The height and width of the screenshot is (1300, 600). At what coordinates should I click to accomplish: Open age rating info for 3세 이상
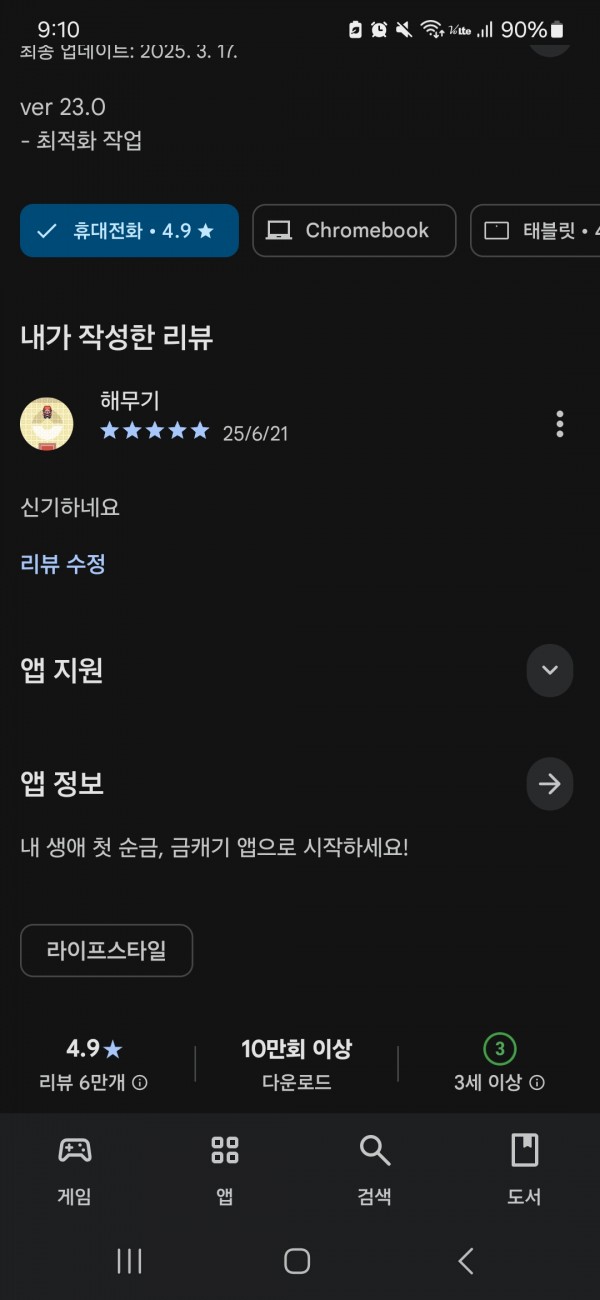(537, 1083)
